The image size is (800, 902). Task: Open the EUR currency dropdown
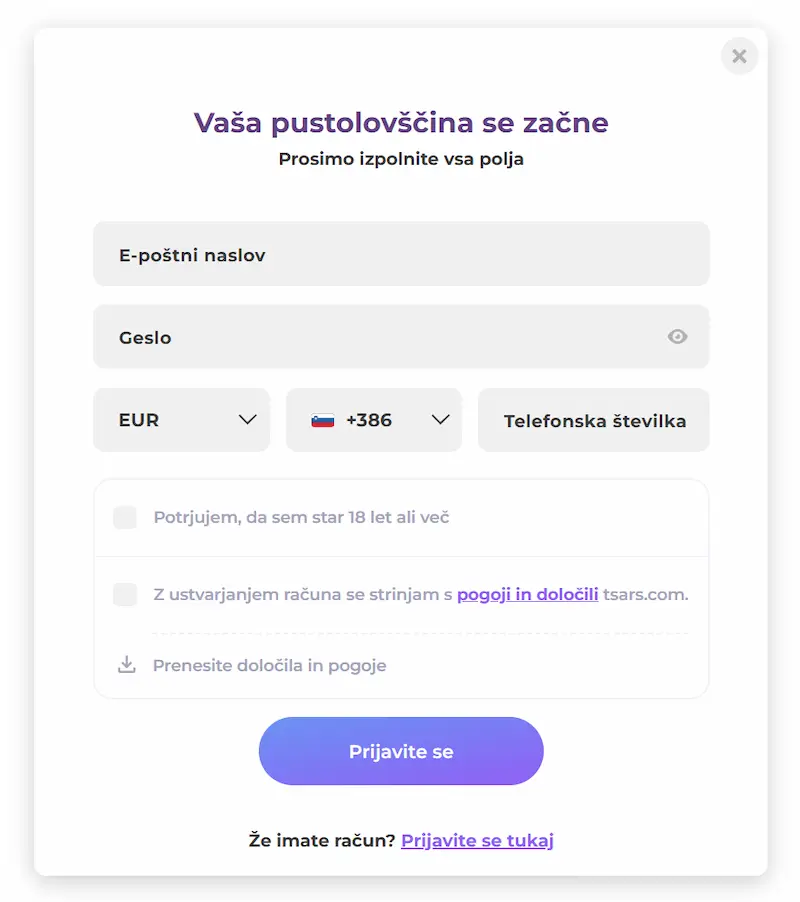click(x=181, y=420)
